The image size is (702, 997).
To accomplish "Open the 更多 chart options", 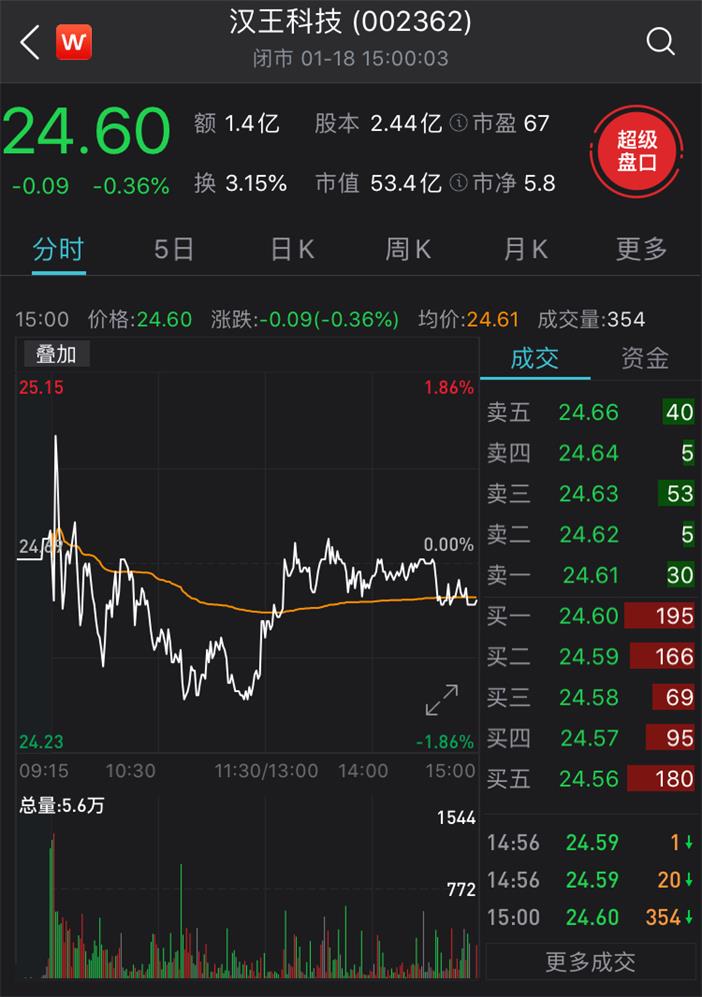I will 641,249.
